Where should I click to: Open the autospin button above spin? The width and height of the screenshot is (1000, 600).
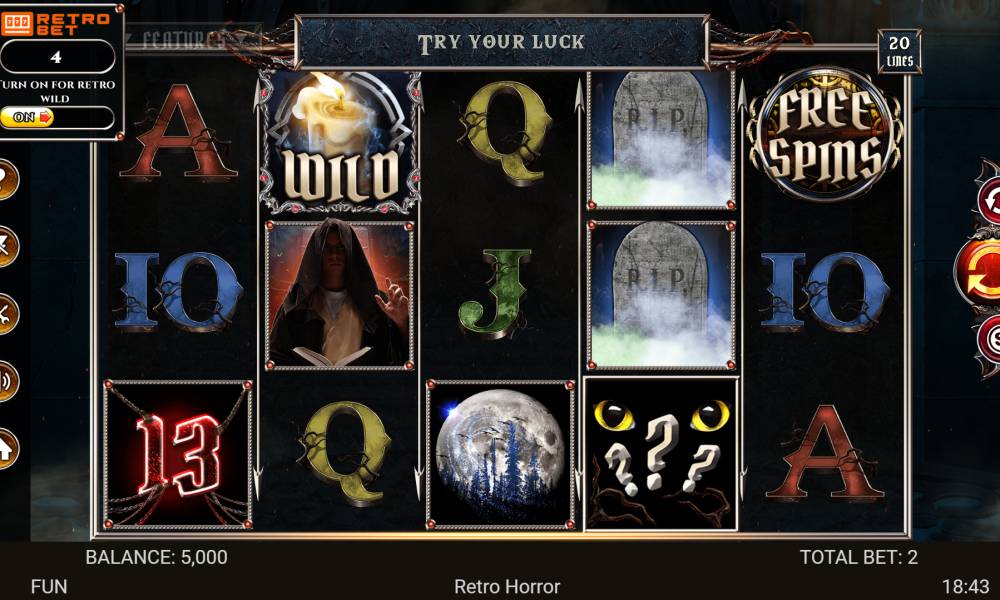(x=988, y=202)
